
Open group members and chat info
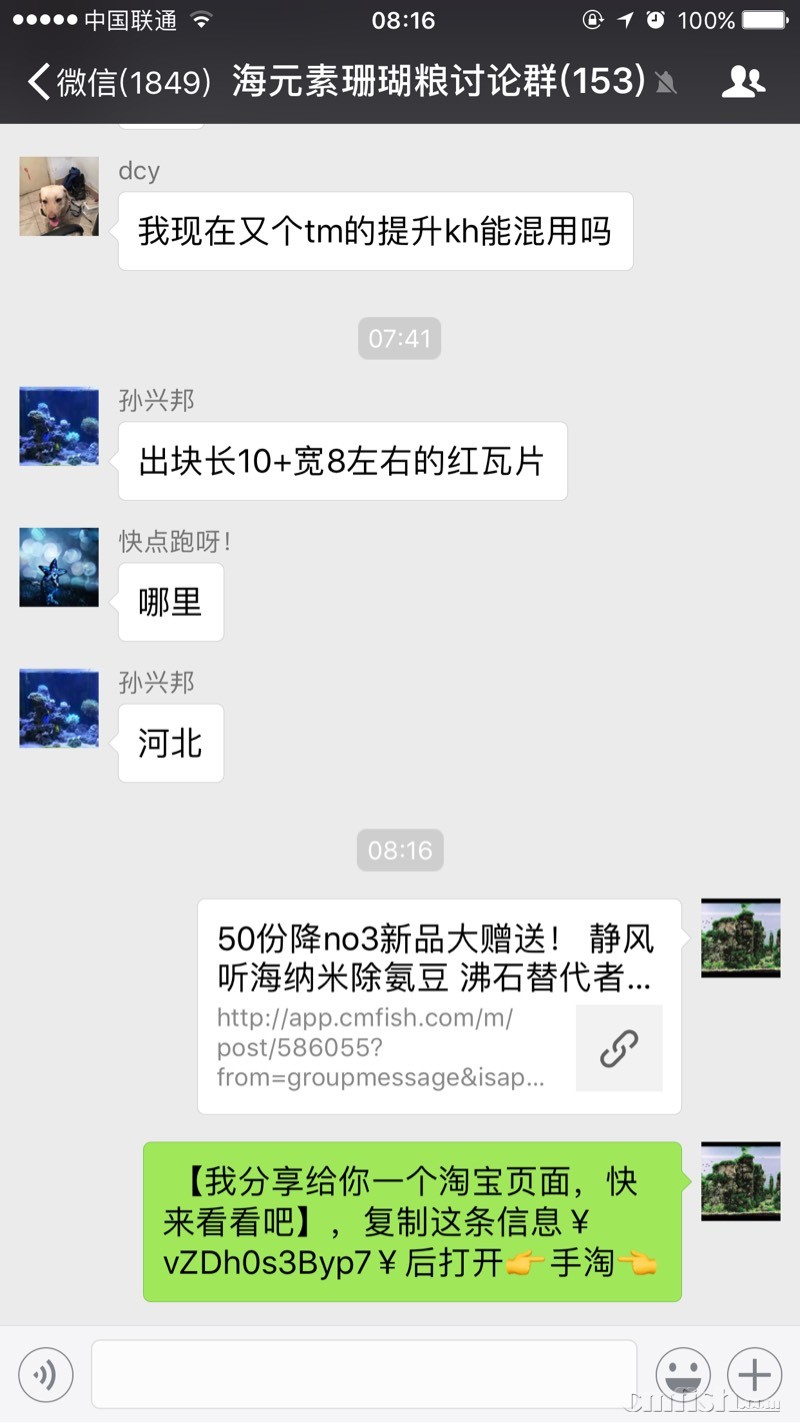(x=743, y=82)
